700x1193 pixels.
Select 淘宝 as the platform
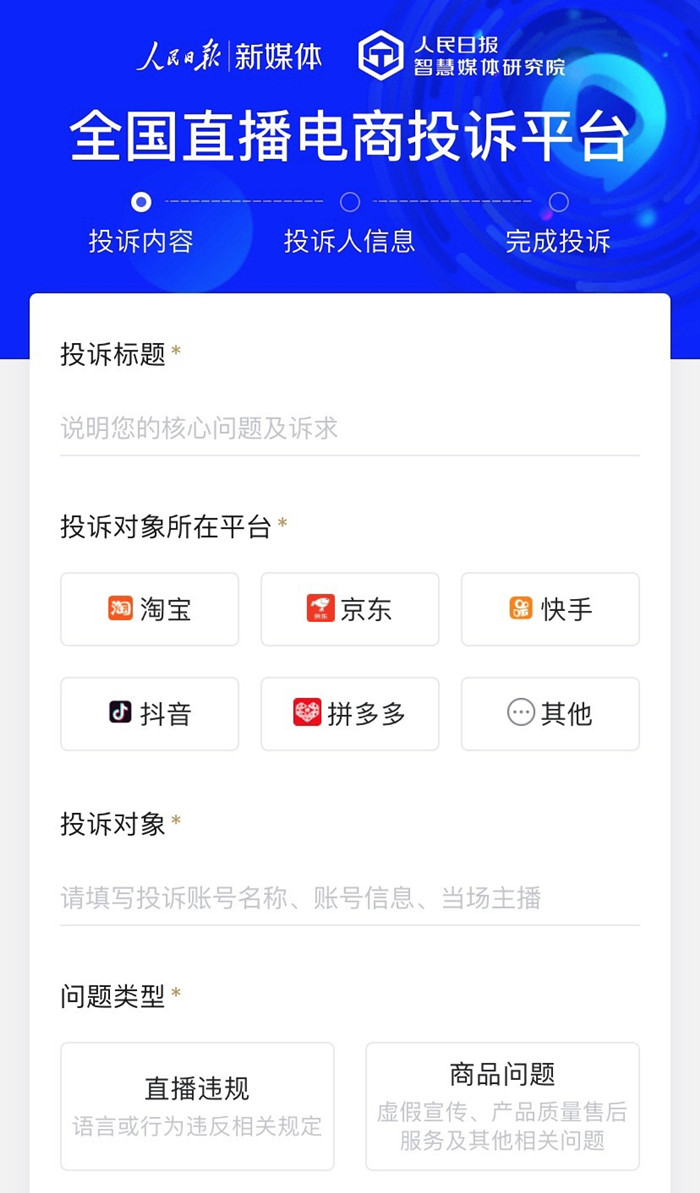pos(150,609)
